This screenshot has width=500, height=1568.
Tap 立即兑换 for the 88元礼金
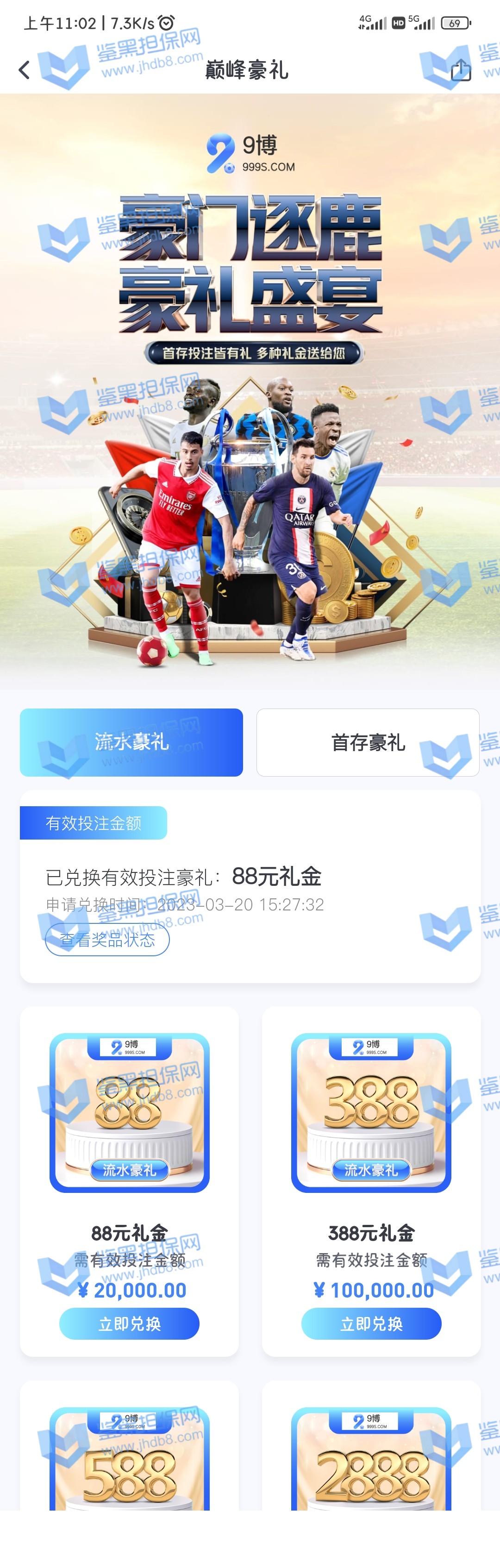pos(129,1323)
